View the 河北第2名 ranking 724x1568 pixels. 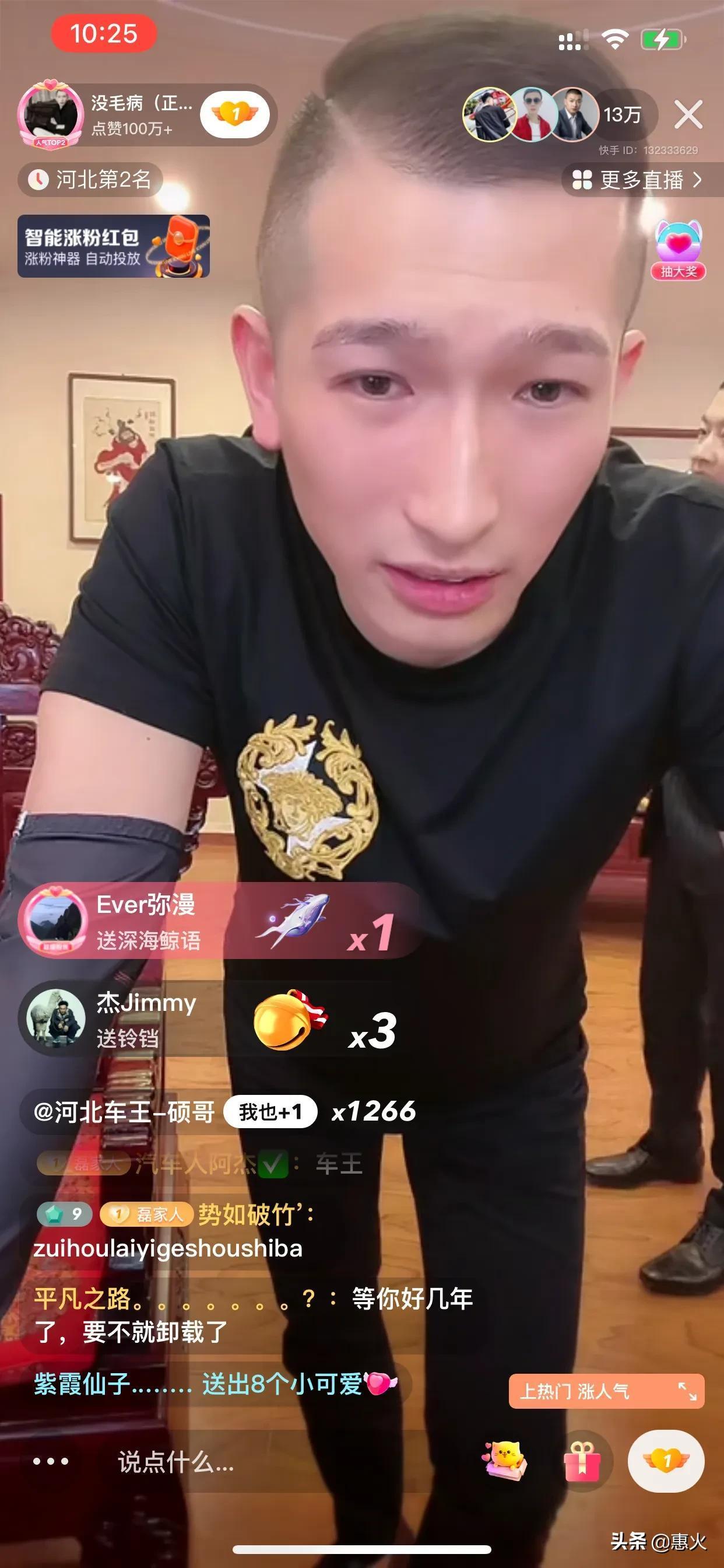[x=92, y=180]
